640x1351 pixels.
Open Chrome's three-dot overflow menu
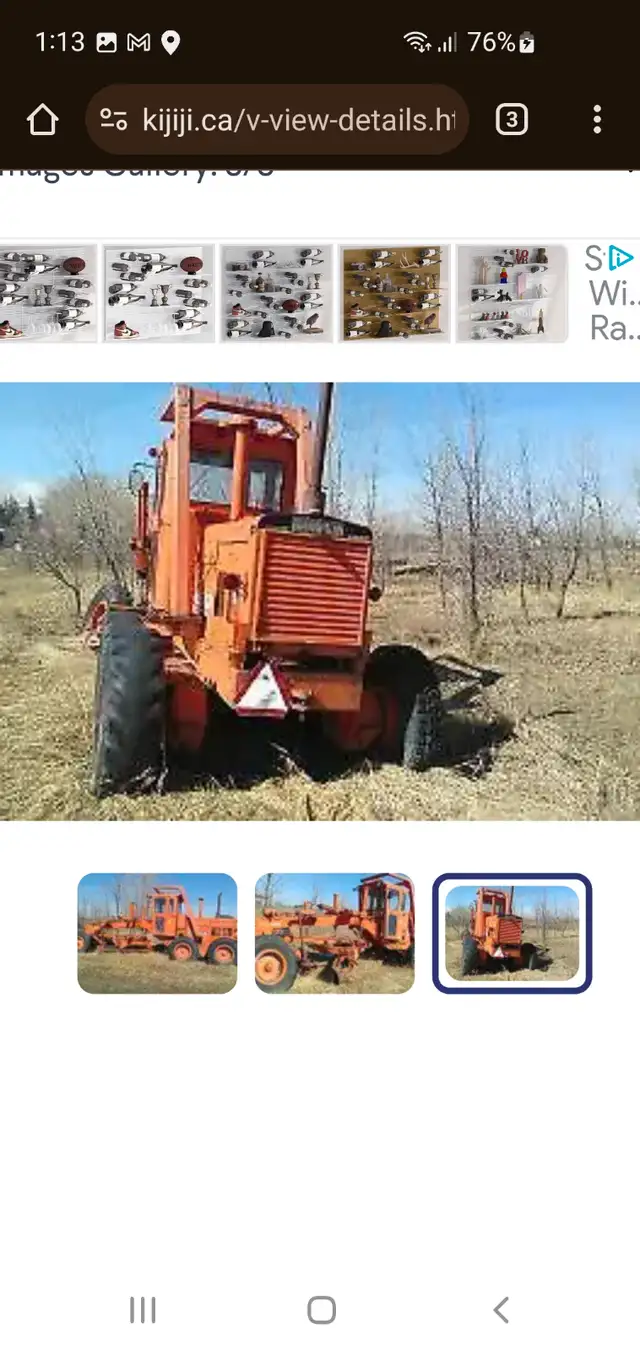coord(597,121)
